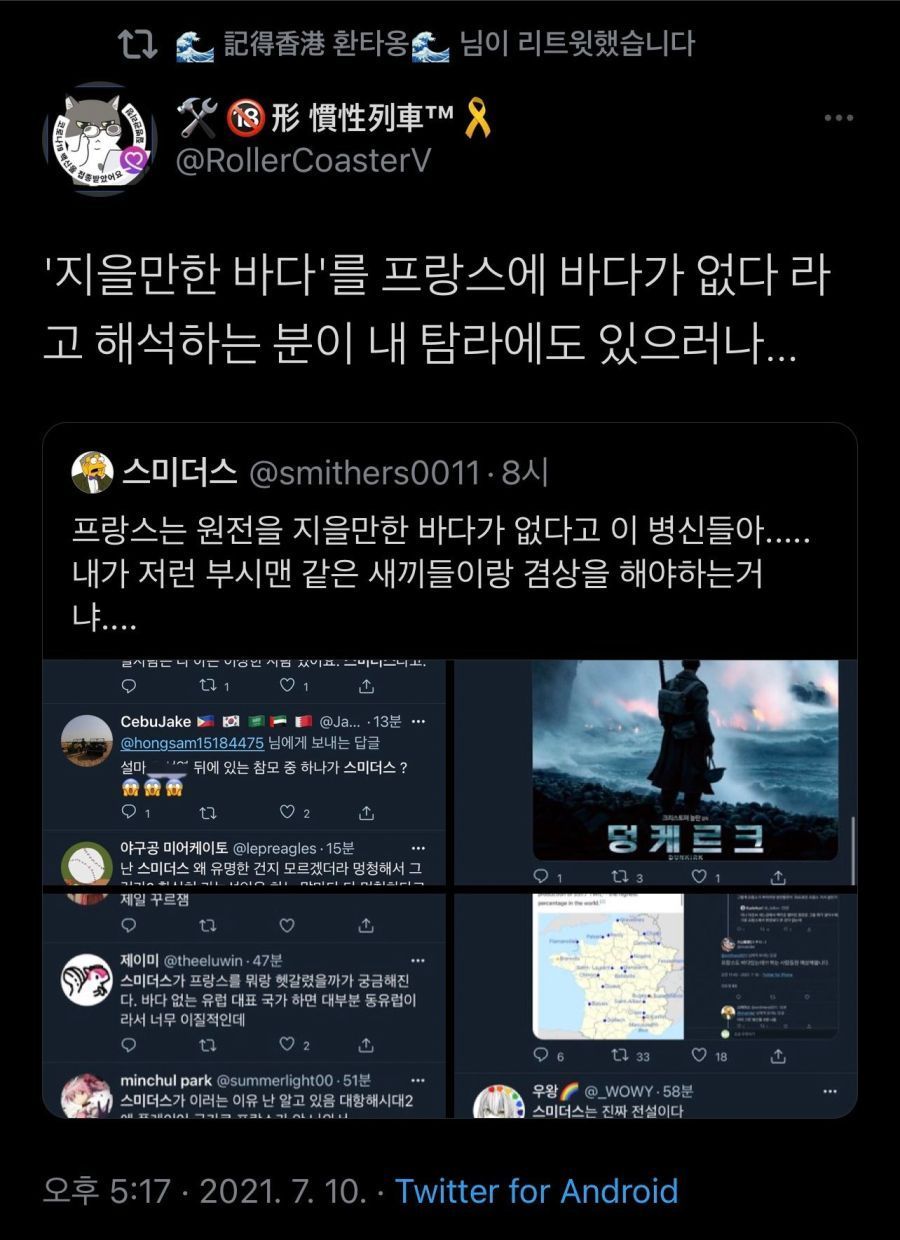
Task: Open the @RollerCoasterV profile handle
Action: click(x=303, y=160)
